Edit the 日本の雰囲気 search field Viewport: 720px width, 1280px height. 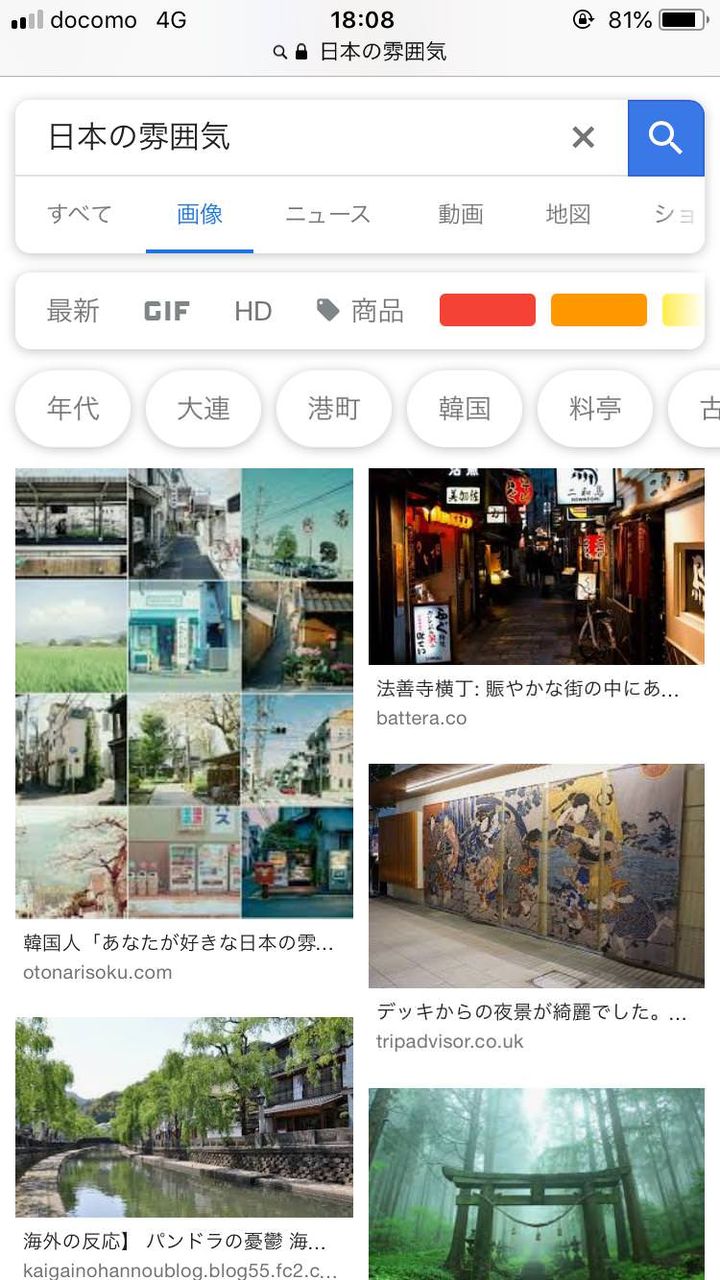click(x=290, y=138)
